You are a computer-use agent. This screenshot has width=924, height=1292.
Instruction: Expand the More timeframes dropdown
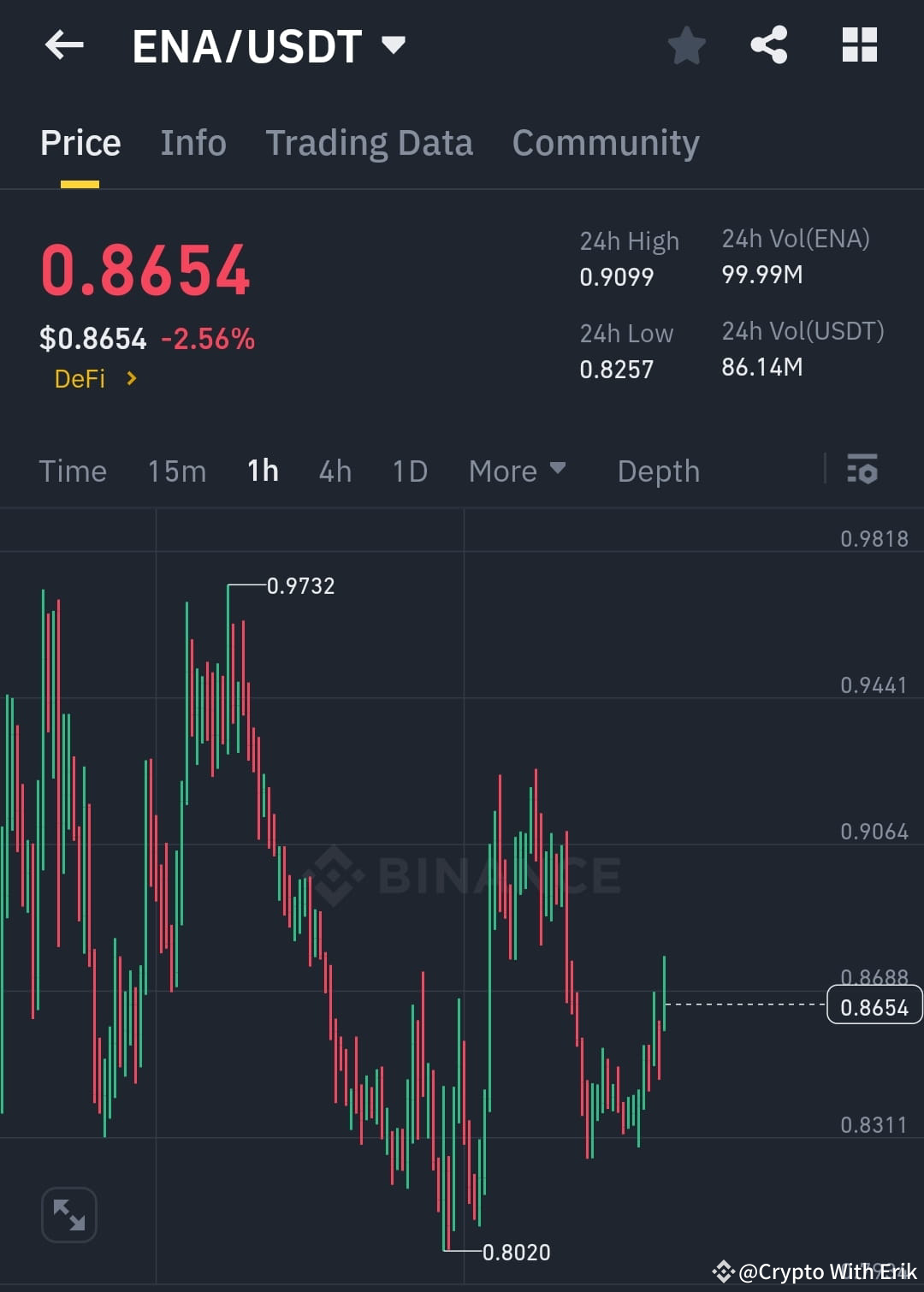click(x=517, y=471)
